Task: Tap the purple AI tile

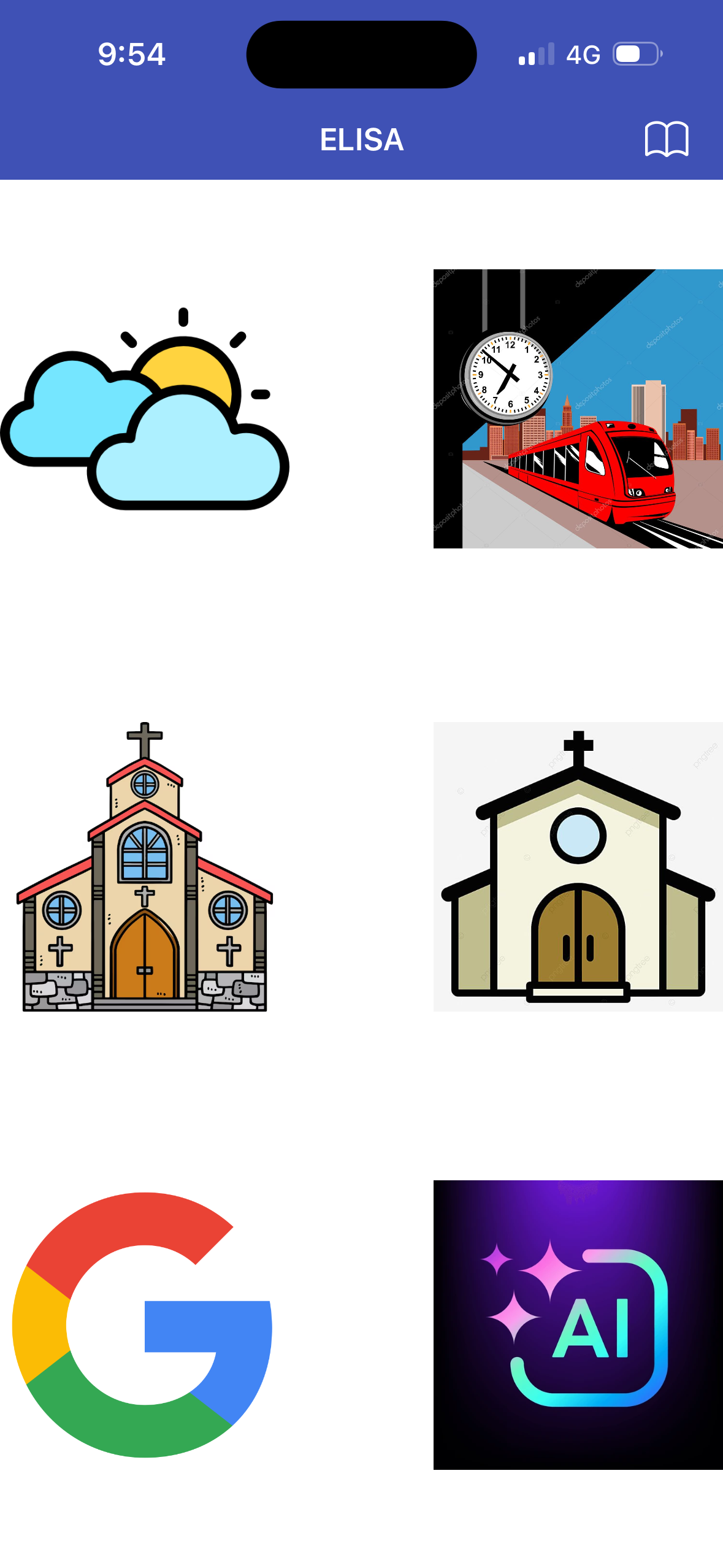Action: pyautogui.click(x=578, y=1324)
